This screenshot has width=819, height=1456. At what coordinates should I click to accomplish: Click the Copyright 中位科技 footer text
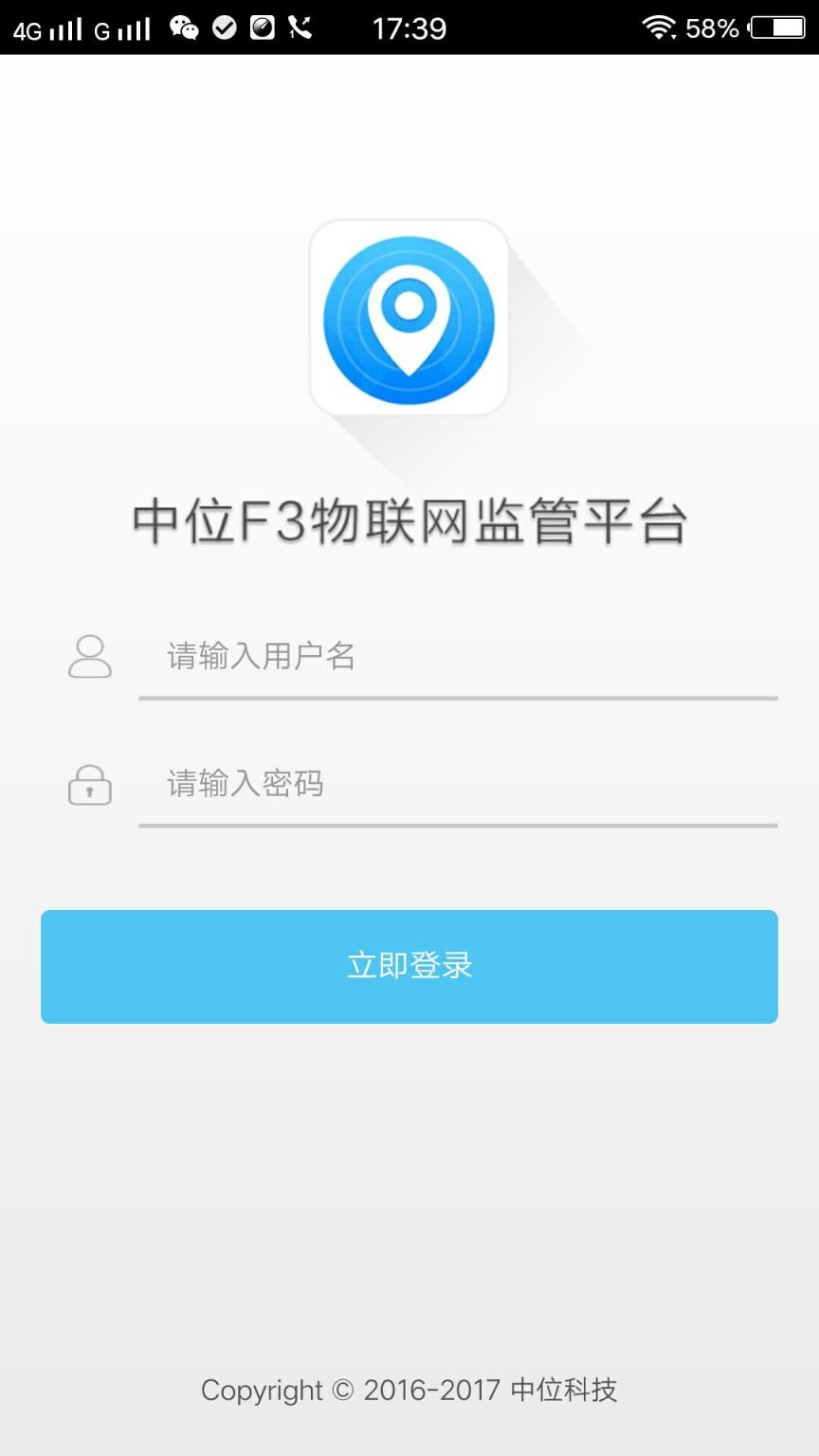point(409,1390)
